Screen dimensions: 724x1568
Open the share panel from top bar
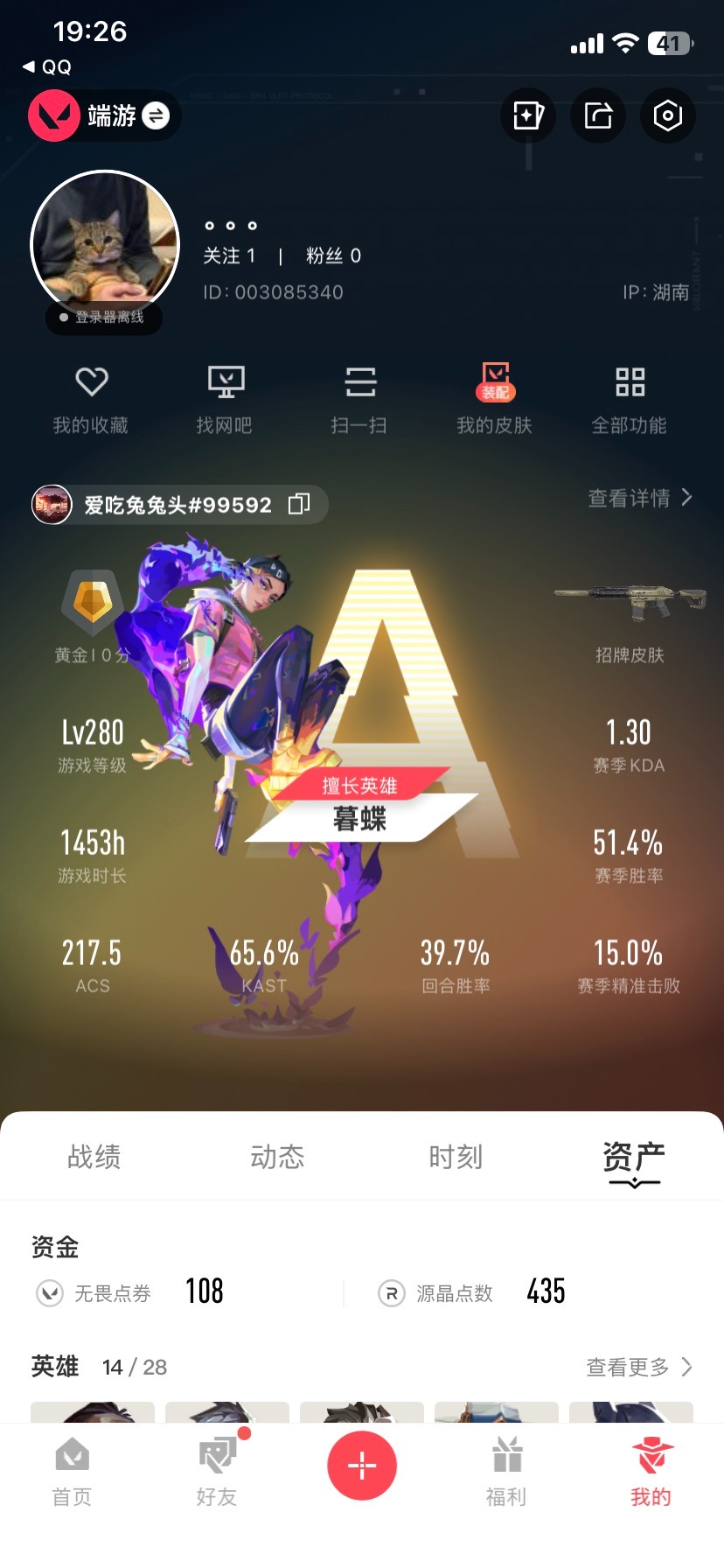pos(597,115)
